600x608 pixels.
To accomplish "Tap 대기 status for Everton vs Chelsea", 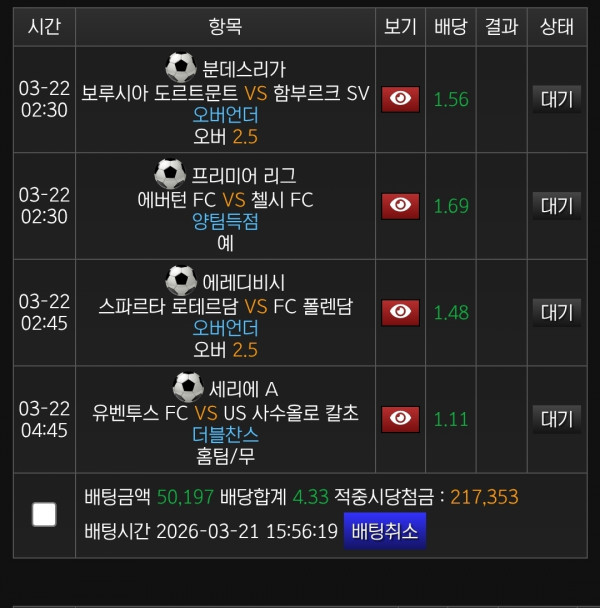I will pyautogui.click(x=556, y=206).
